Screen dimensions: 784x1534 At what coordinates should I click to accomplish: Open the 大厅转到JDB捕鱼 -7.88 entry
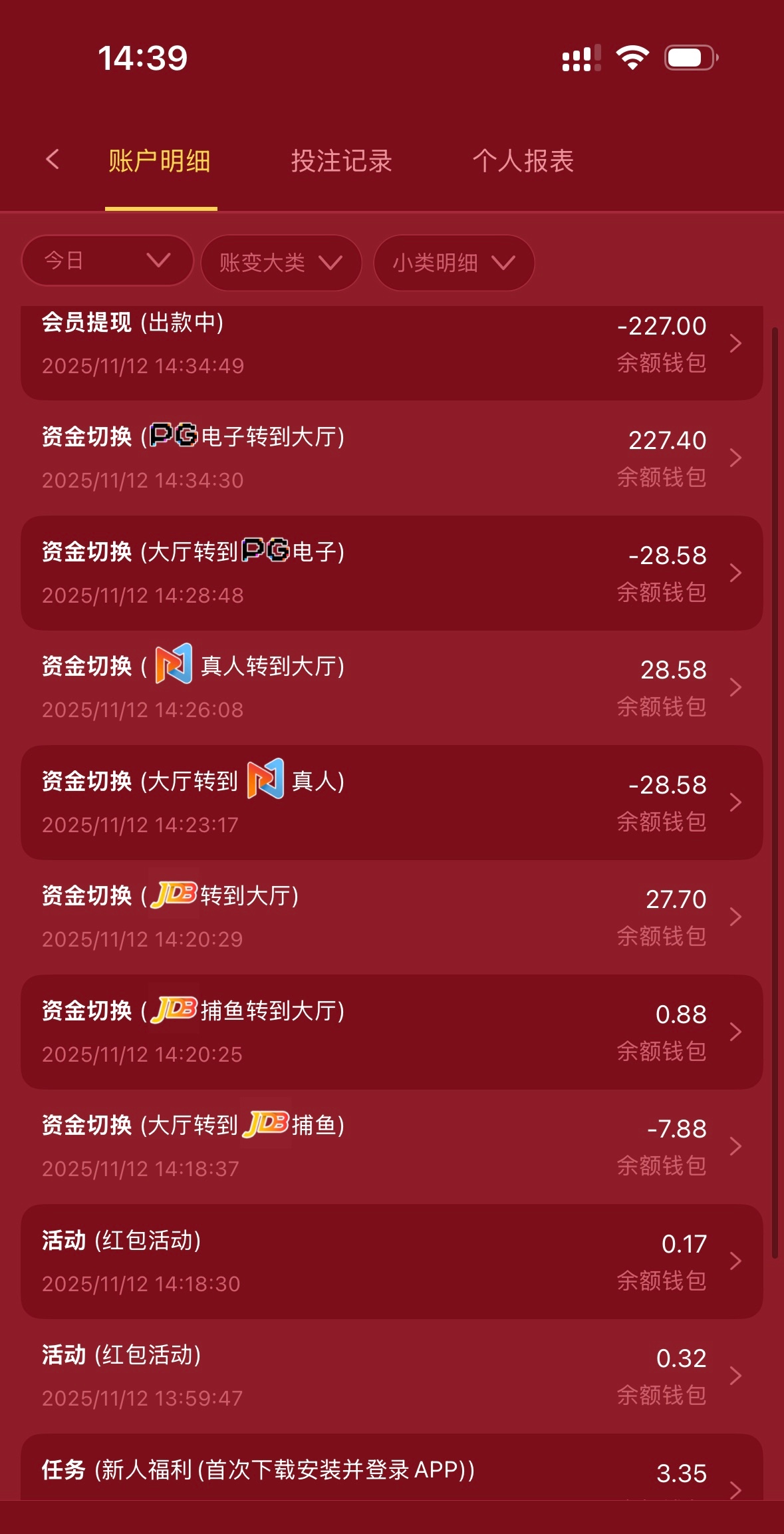pos(391,1146)
